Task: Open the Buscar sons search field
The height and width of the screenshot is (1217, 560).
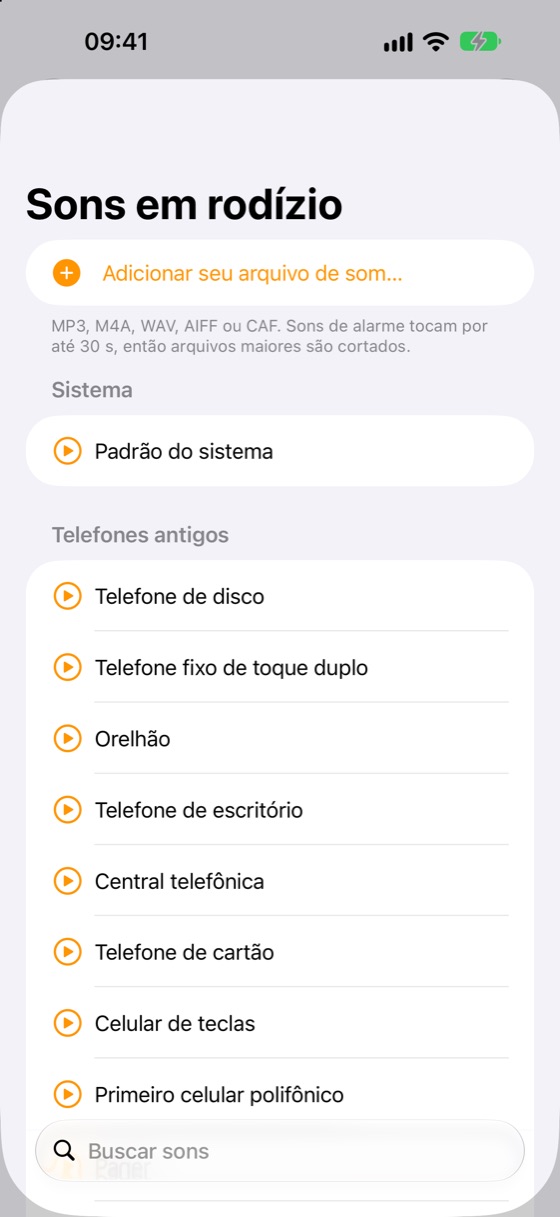Action: point(279,1151)
